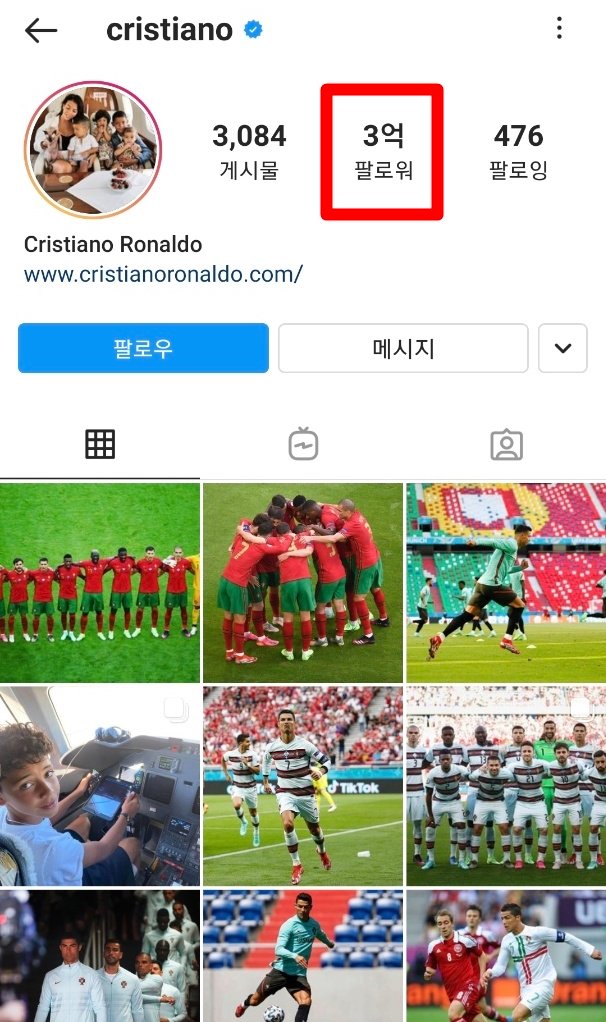View the profile picture story
The height and width of the screenshot is (1022, 606).
[93, 149]
